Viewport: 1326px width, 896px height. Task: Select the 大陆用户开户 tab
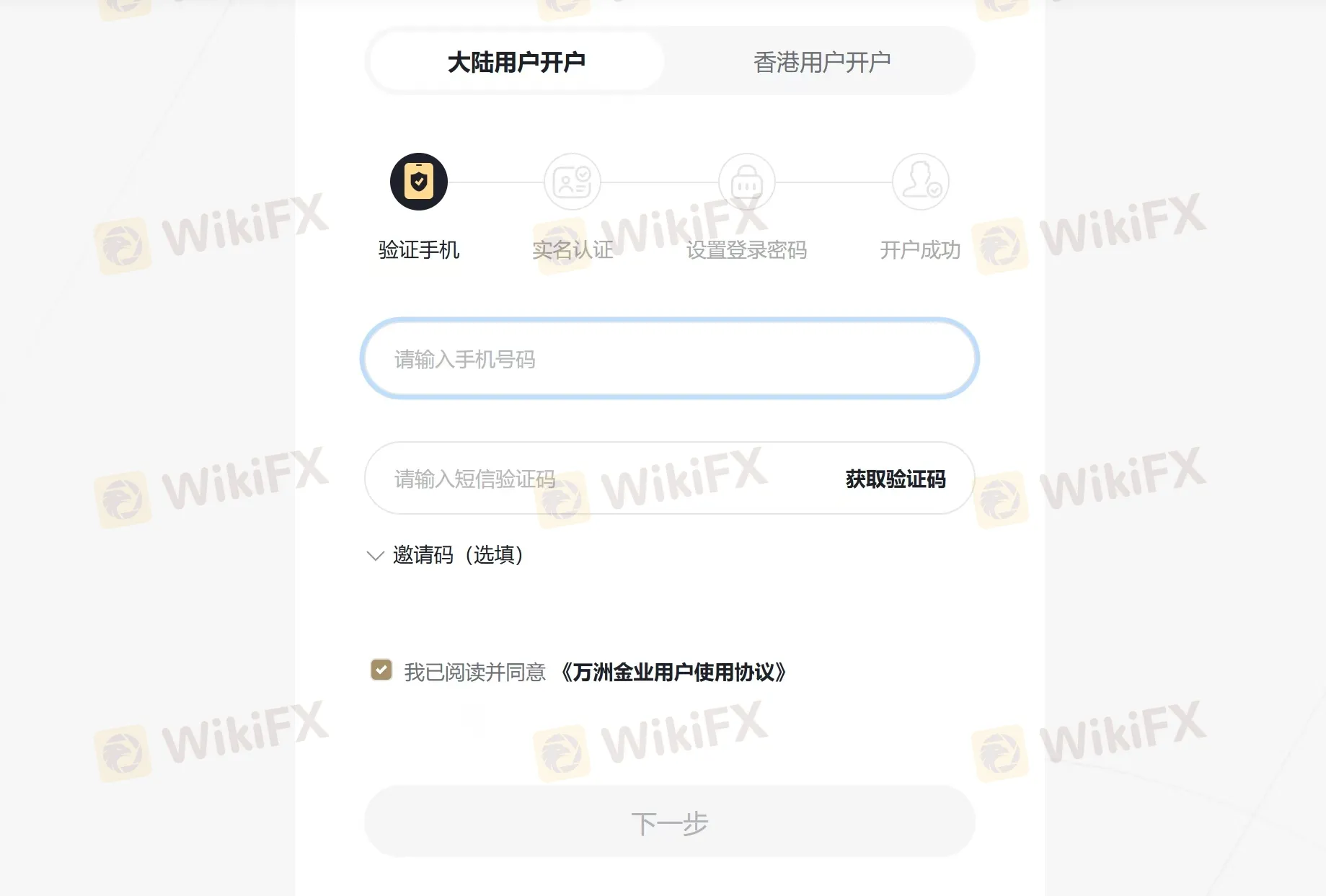516,62
